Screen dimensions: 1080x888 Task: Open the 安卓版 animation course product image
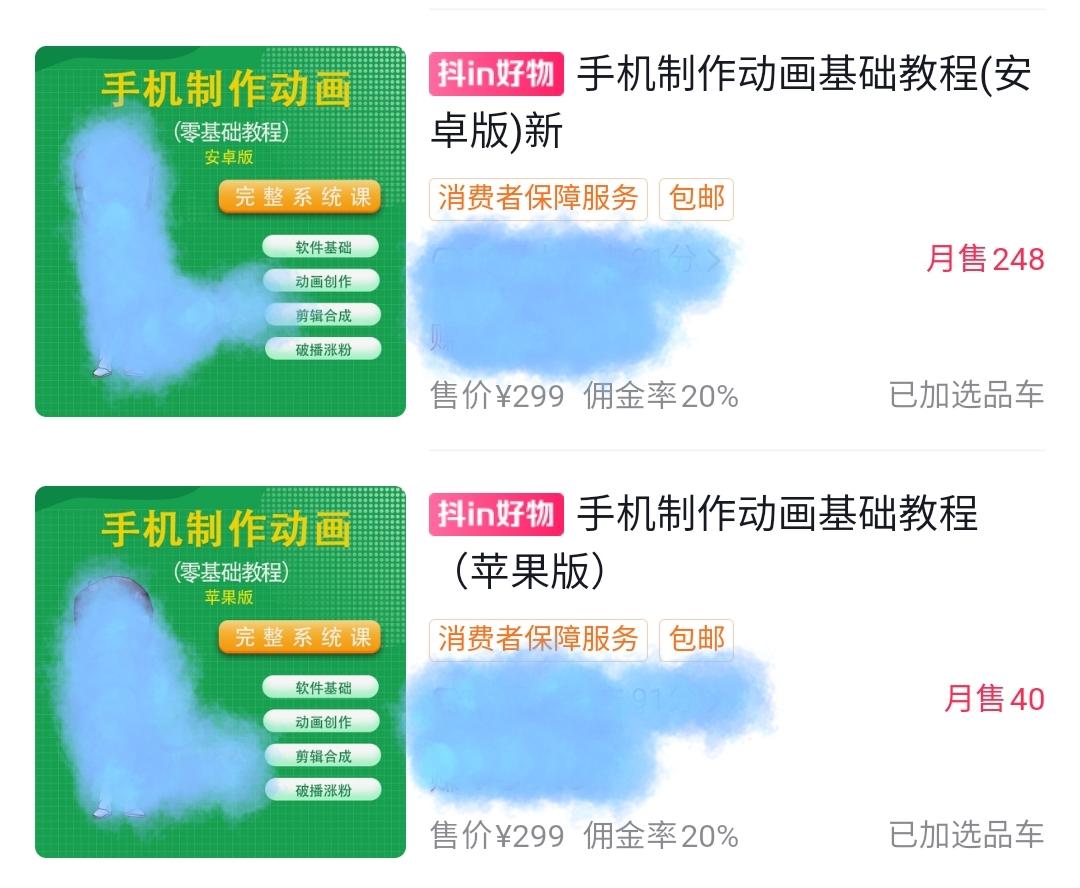(x=220, y=231)
